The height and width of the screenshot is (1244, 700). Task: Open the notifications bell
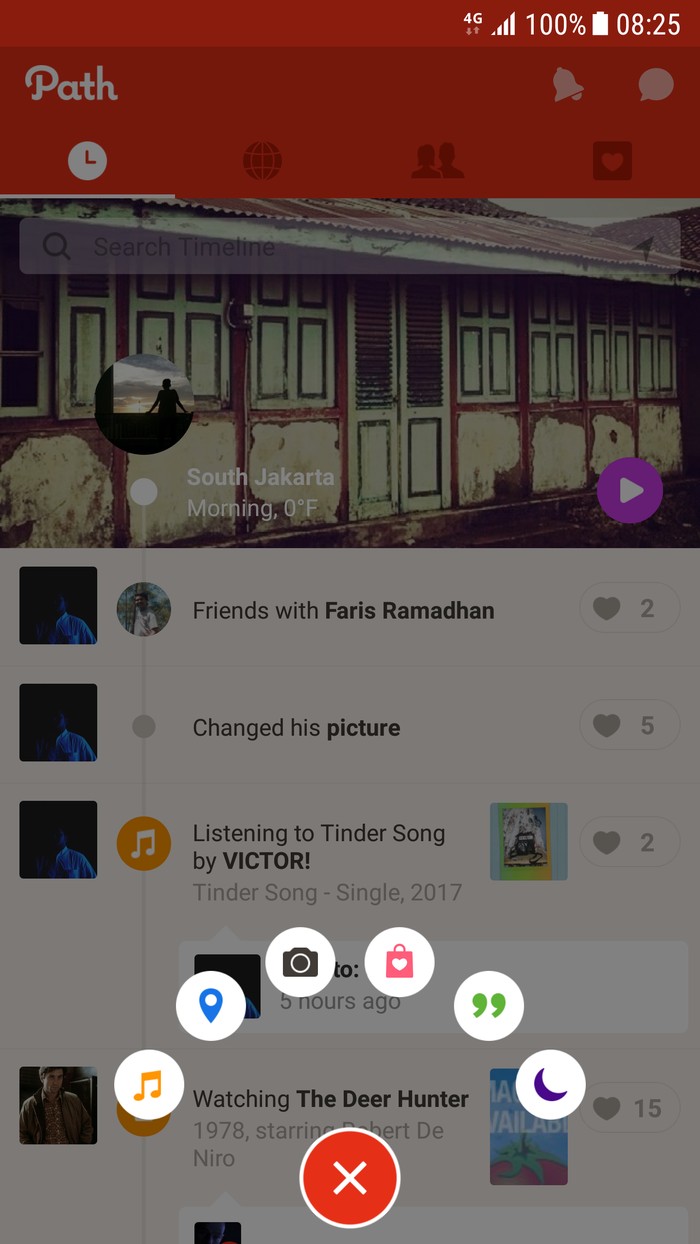pyautogui.click(x=567, y=85)
